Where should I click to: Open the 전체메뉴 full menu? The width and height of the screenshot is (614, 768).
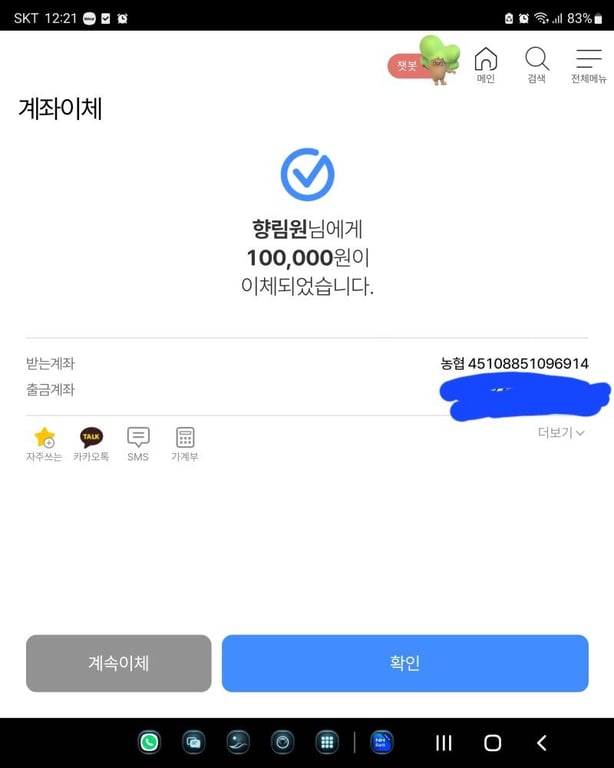[x=589, y=64]
